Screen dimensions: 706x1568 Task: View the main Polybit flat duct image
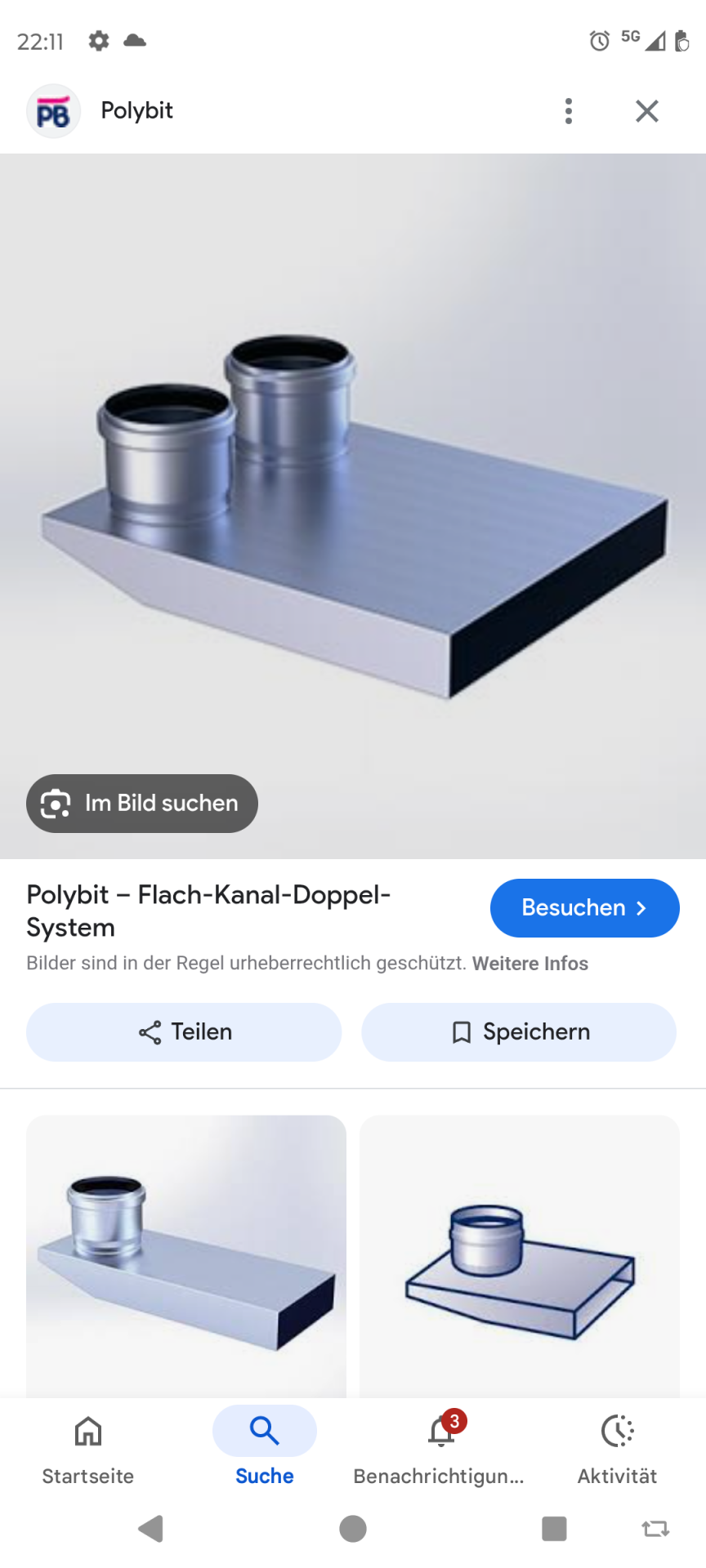[353, 506]
